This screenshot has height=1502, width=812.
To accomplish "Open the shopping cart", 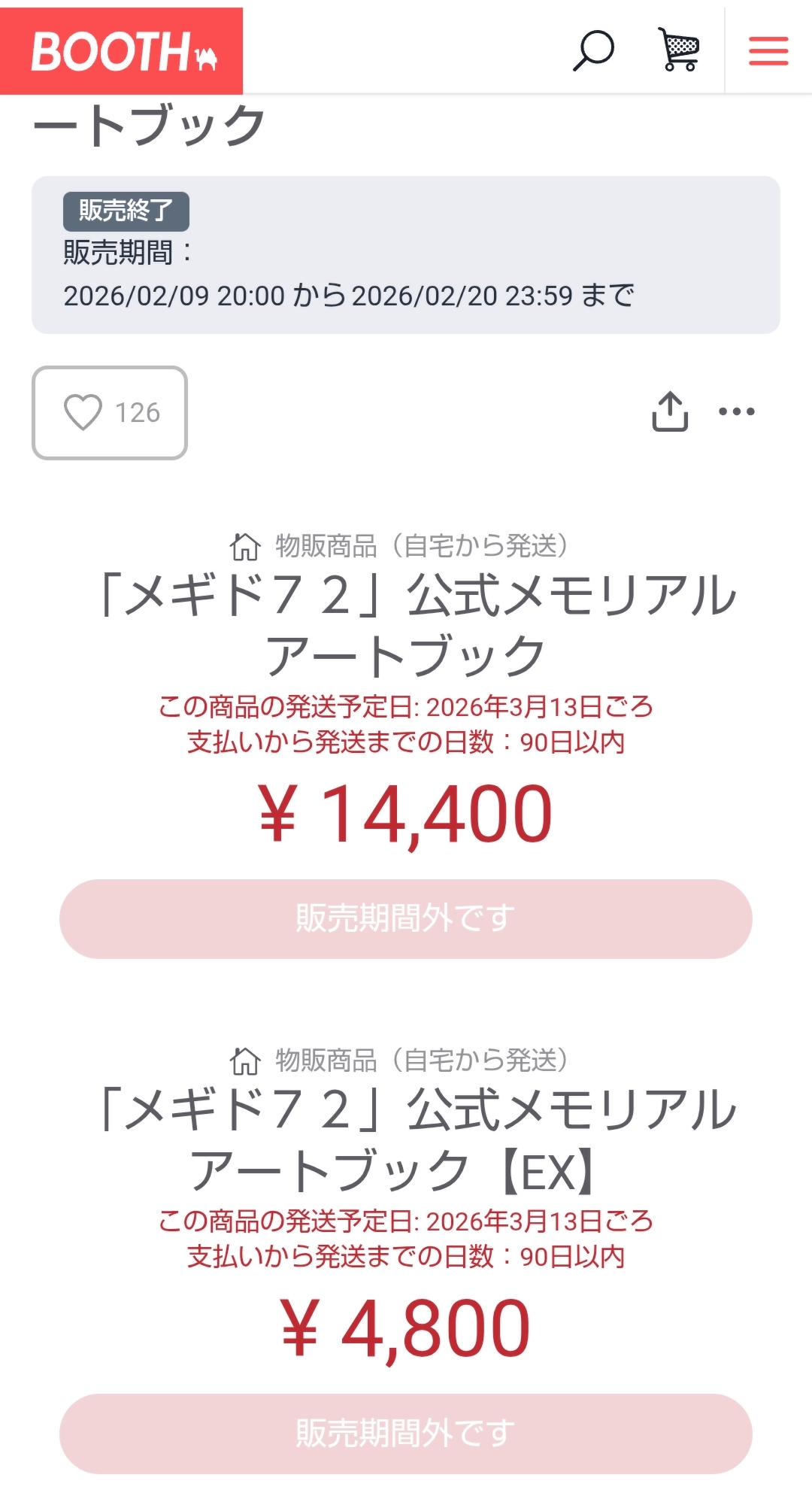I will point(679,50).
